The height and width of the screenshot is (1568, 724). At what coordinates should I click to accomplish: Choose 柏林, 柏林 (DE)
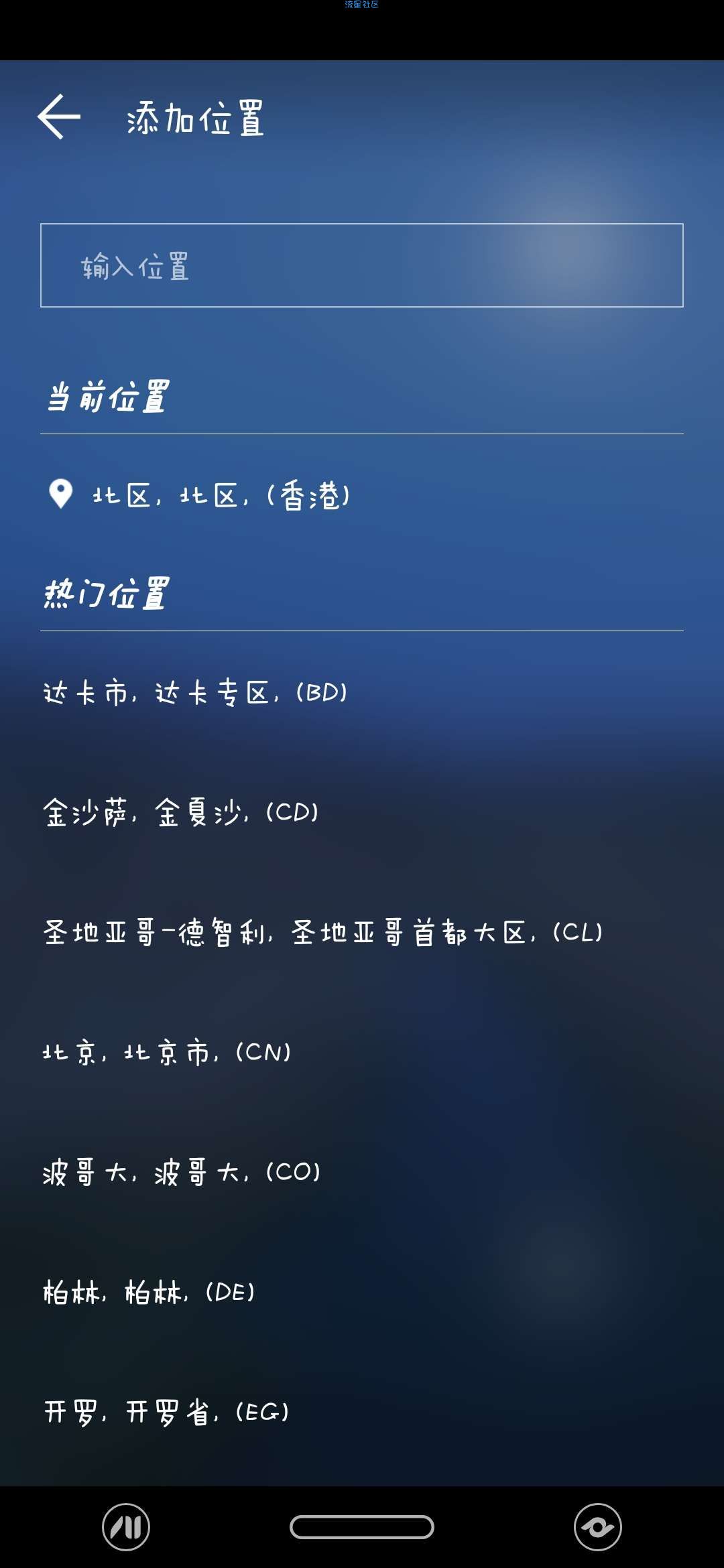(149, 1292)
